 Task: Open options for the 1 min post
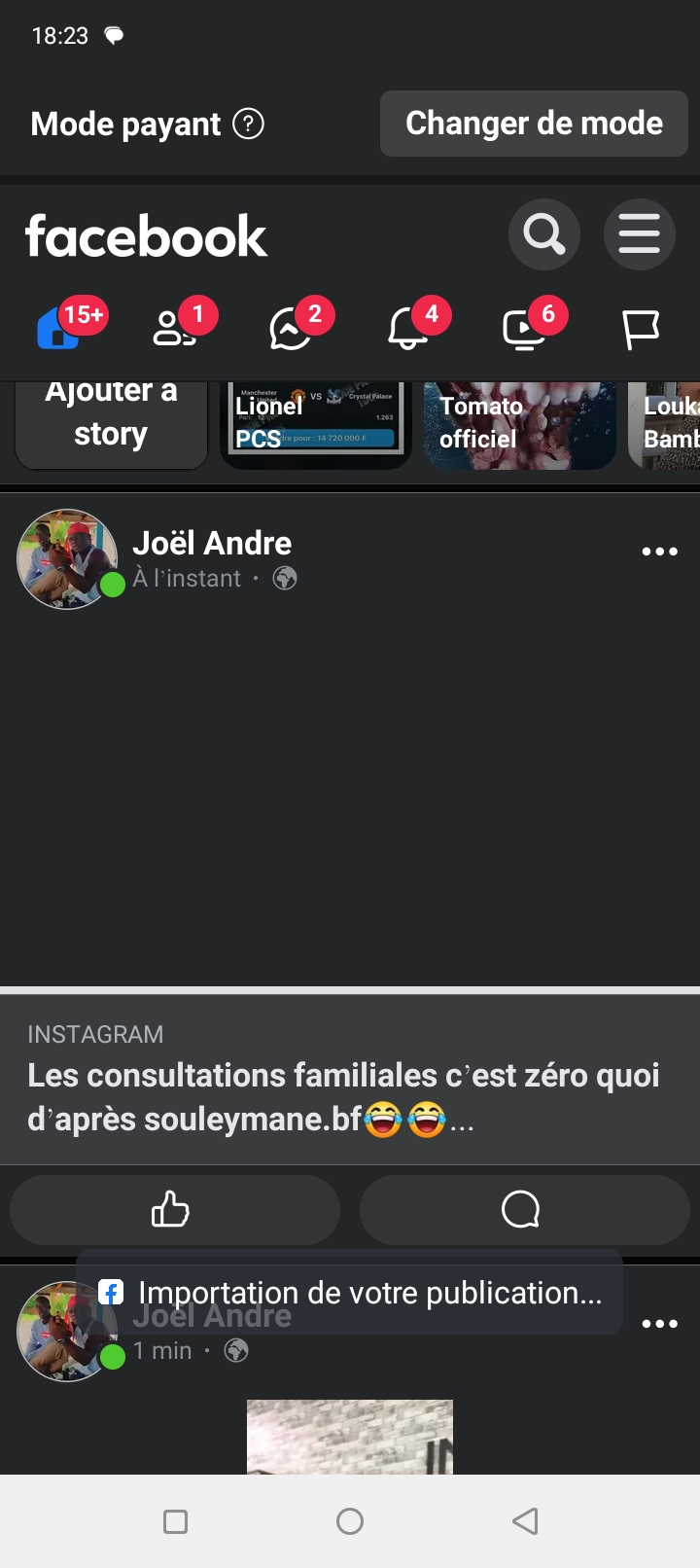[x=659, y=1324]
